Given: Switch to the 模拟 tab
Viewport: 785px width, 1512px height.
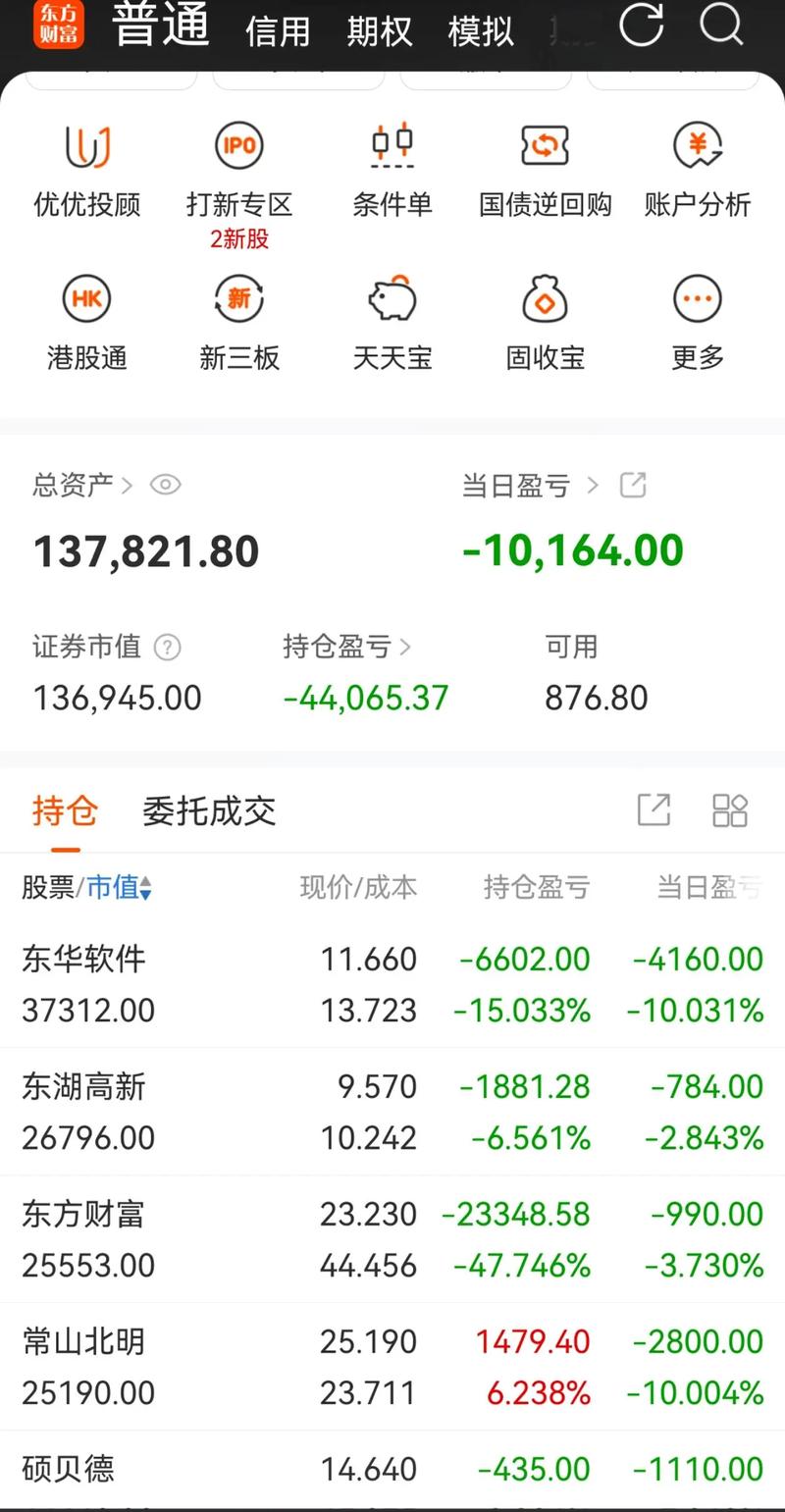Looking at the screenshot, I should [x=481, y=30].
